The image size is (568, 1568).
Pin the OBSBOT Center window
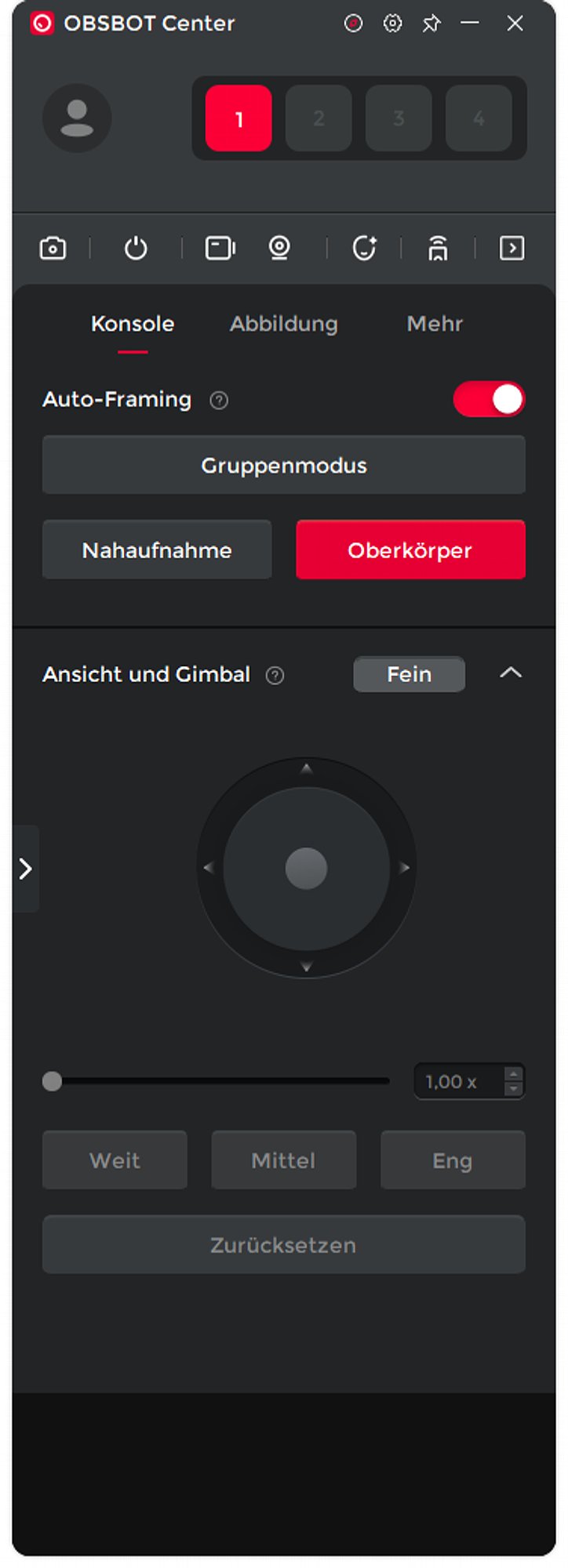[431, 24]
